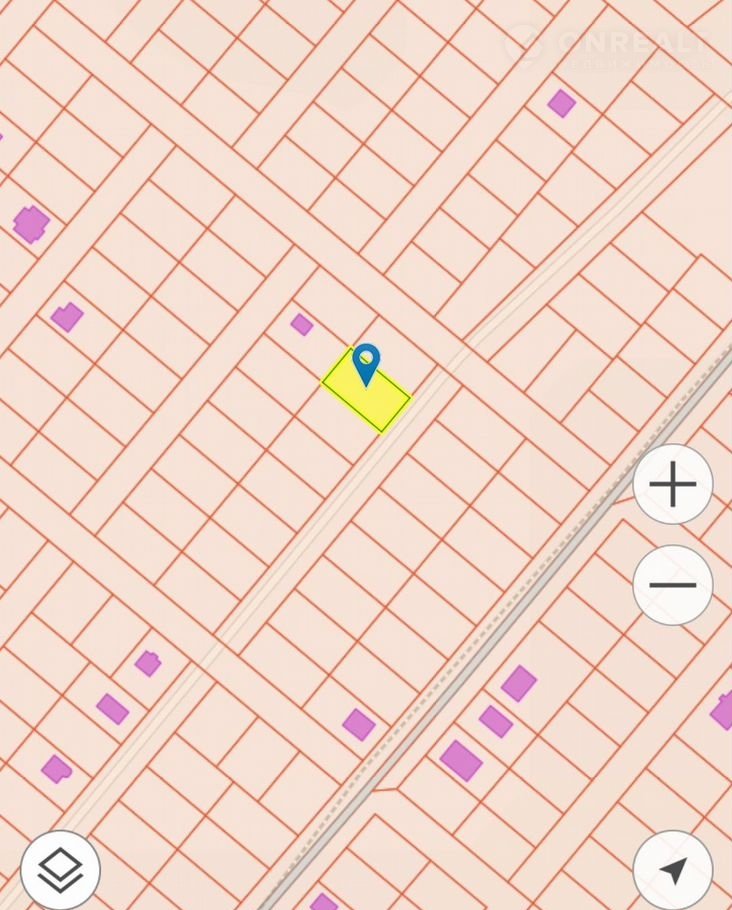This screenshot has width=732, height=910.
Task: Zoom out of the map
Action: 673,585
